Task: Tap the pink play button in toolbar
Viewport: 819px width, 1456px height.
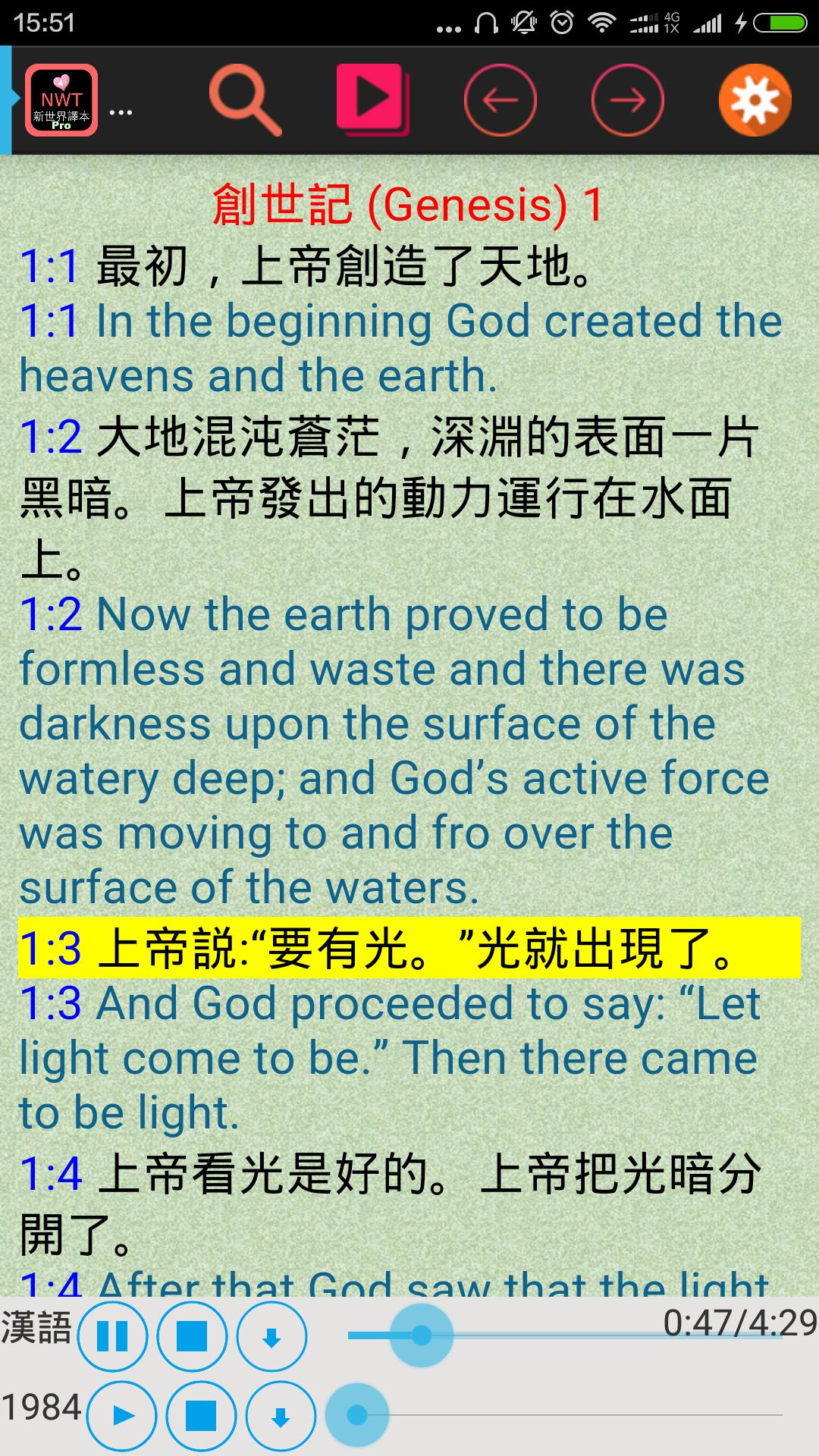Action: [373, 100]
